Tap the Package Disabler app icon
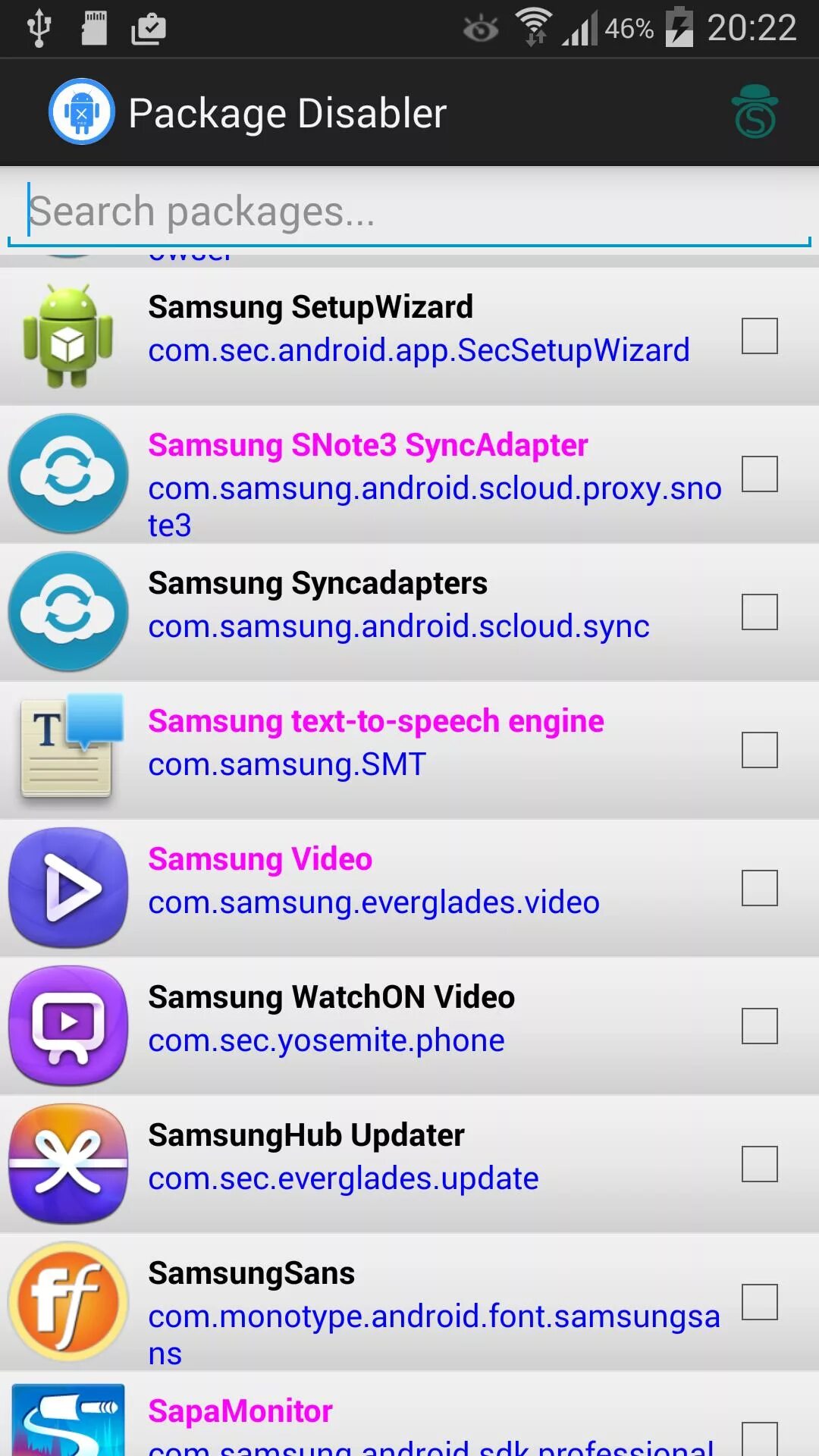The image size is (819, 1456). (82, 112)
